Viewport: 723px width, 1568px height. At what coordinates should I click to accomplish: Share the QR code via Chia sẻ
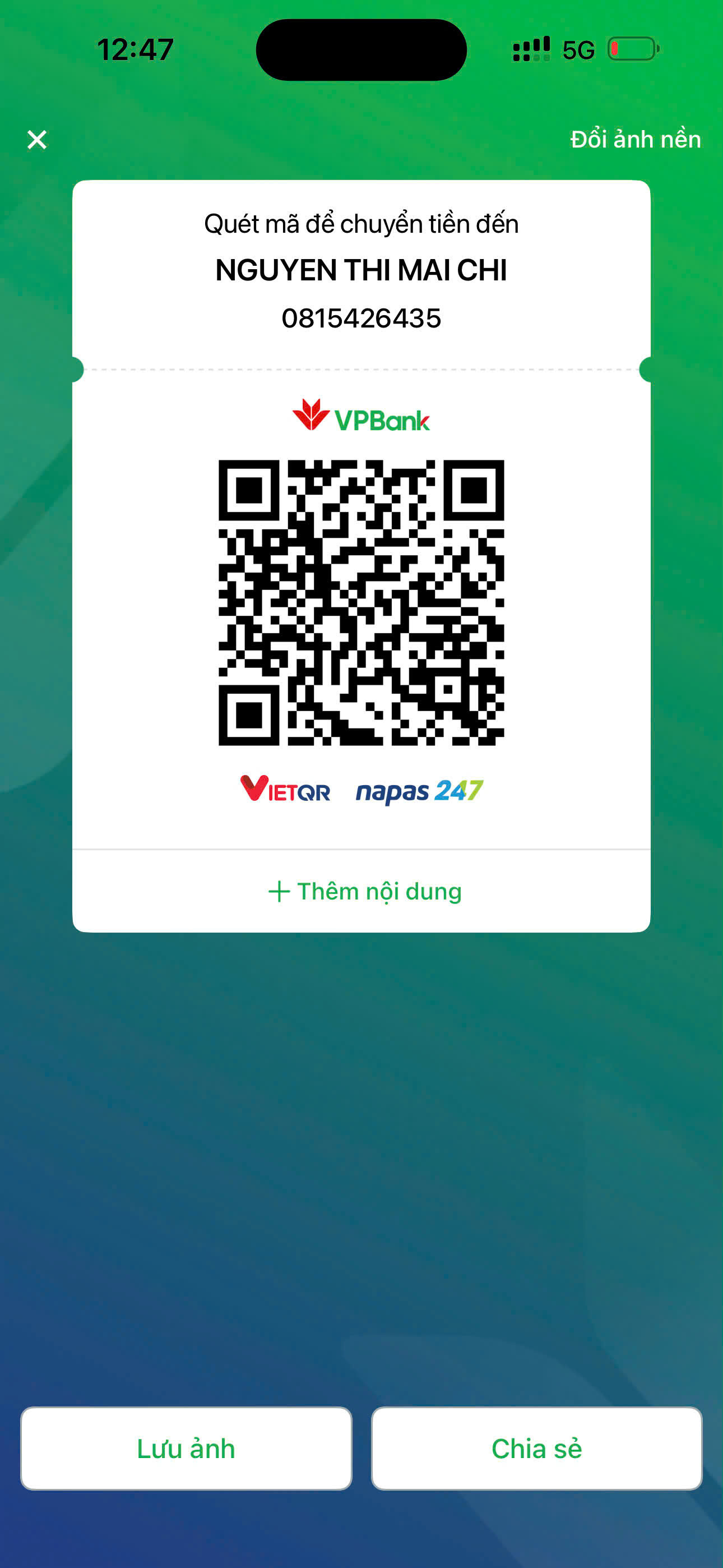pyautogui.click(x=536, y=1448)
